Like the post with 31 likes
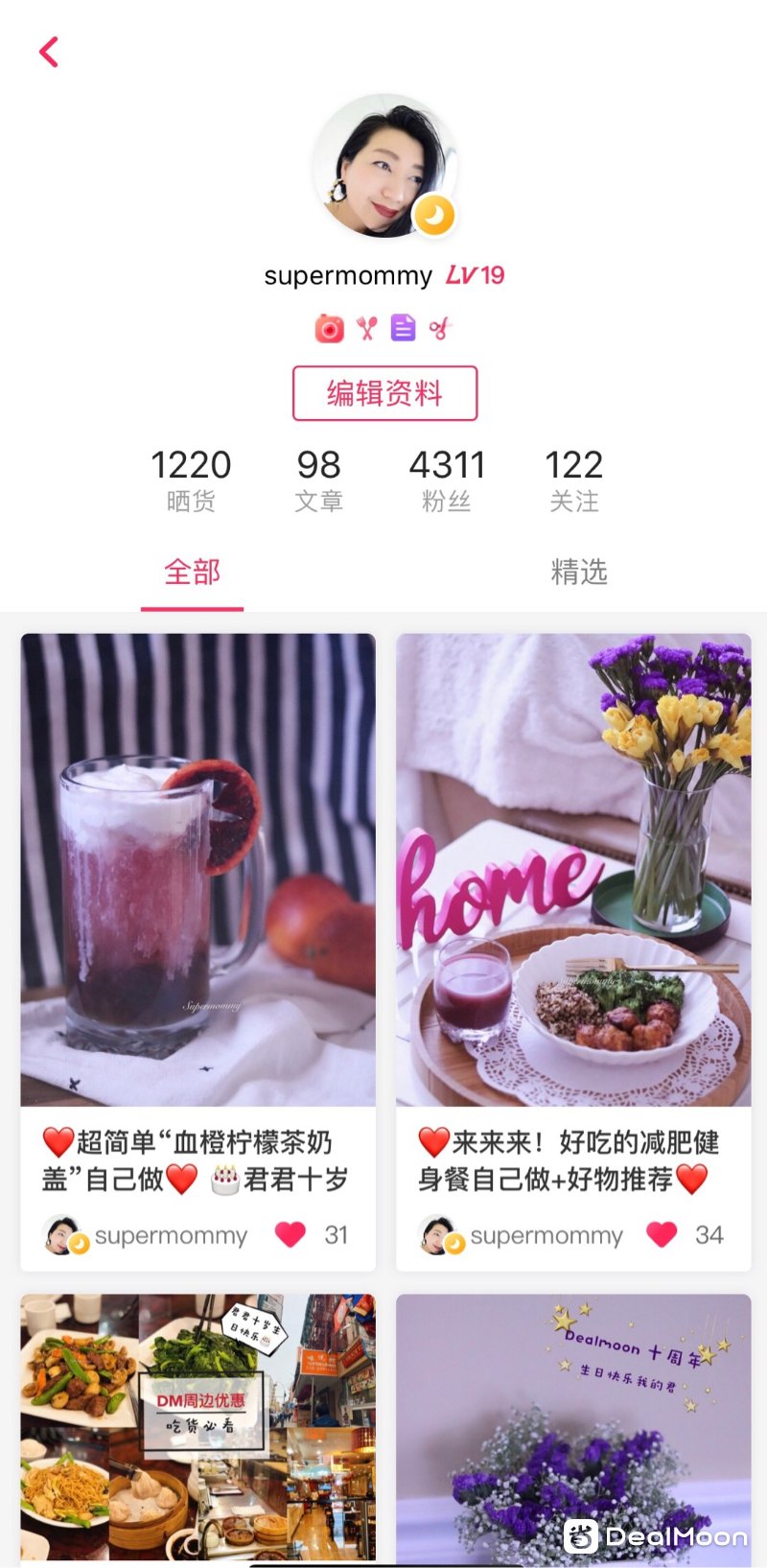 pyautogui.click(x=290, y=1234)
